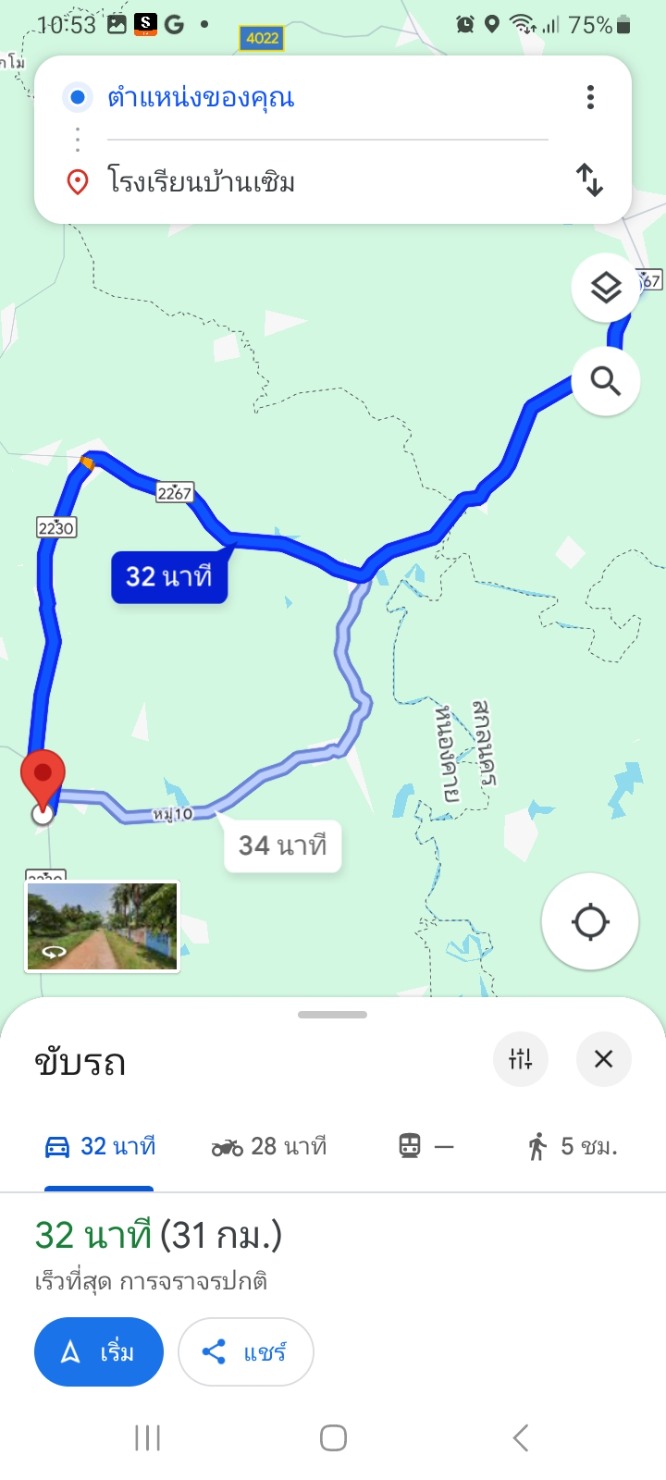Open the map layers selector
Screen dimensions: 666x1480
(x=605, y=289)
